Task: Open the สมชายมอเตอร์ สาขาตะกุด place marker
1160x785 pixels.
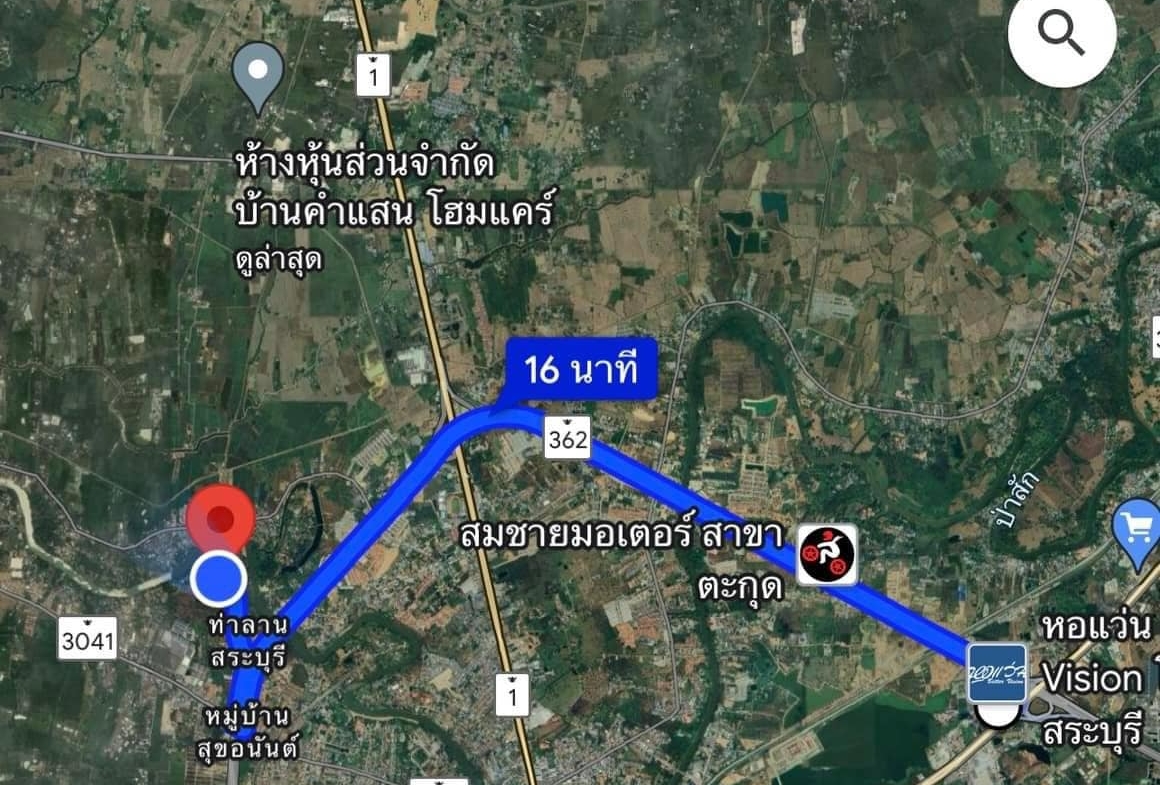Action: [x=827, y=554]
